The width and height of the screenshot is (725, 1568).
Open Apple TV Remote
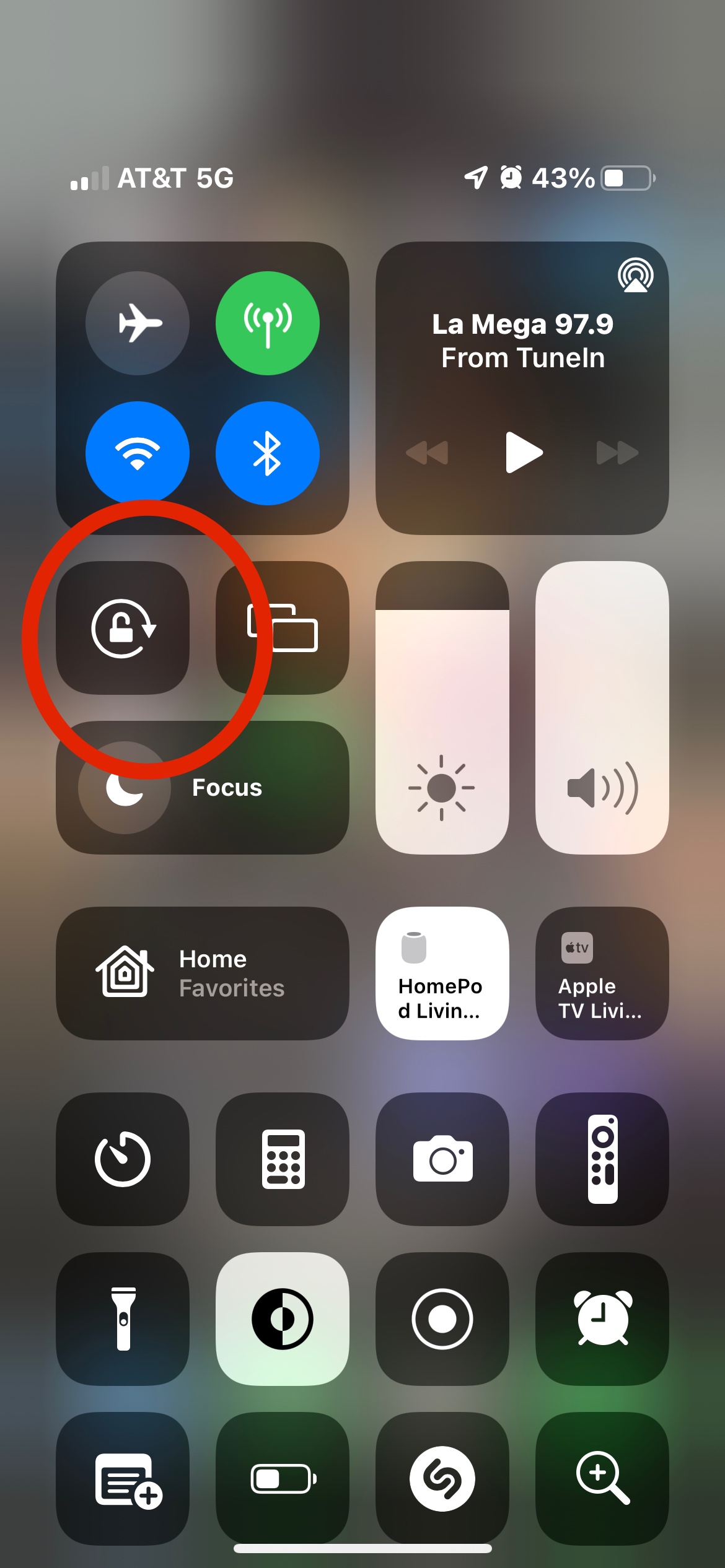pos(602,1159)
